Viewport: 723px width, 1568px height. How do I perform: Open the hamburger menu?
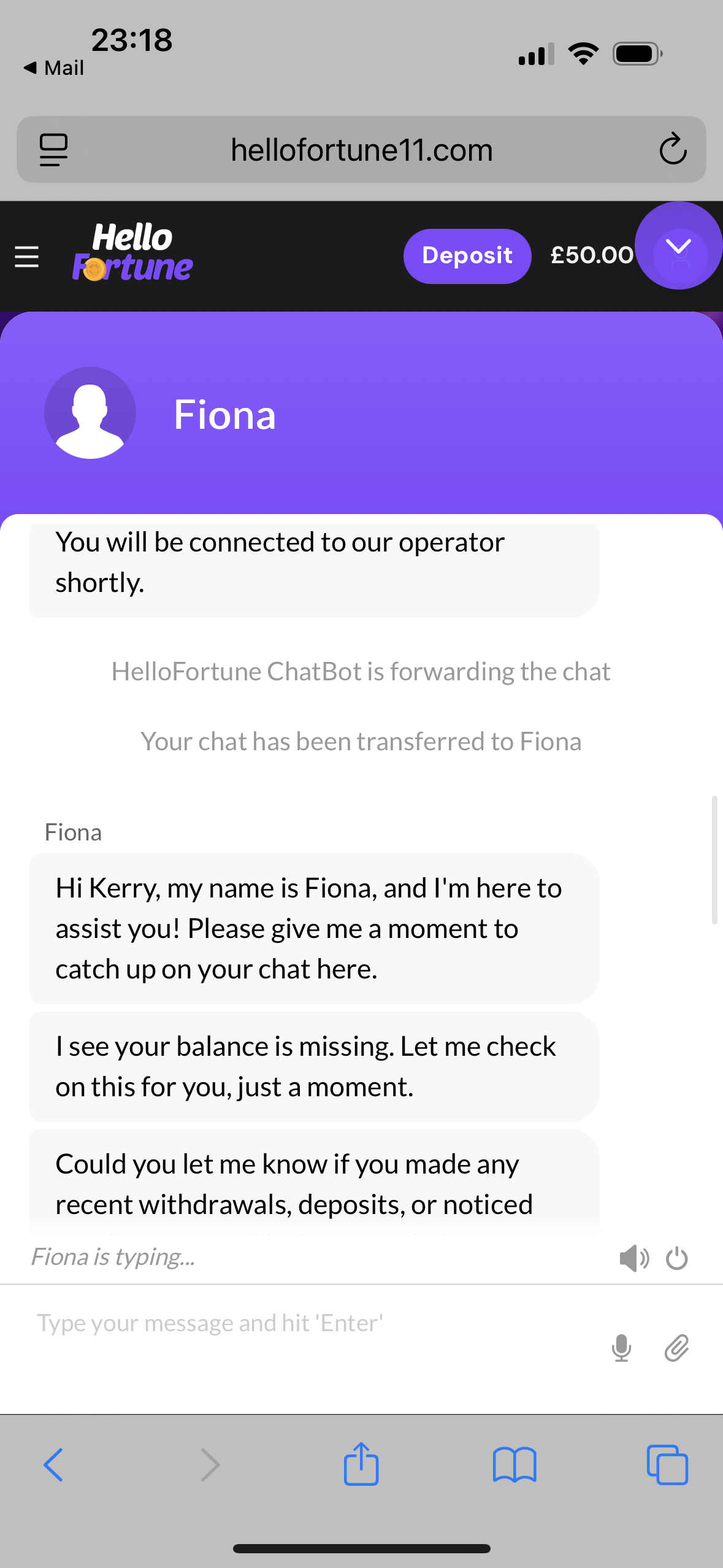tap(26, 256)
